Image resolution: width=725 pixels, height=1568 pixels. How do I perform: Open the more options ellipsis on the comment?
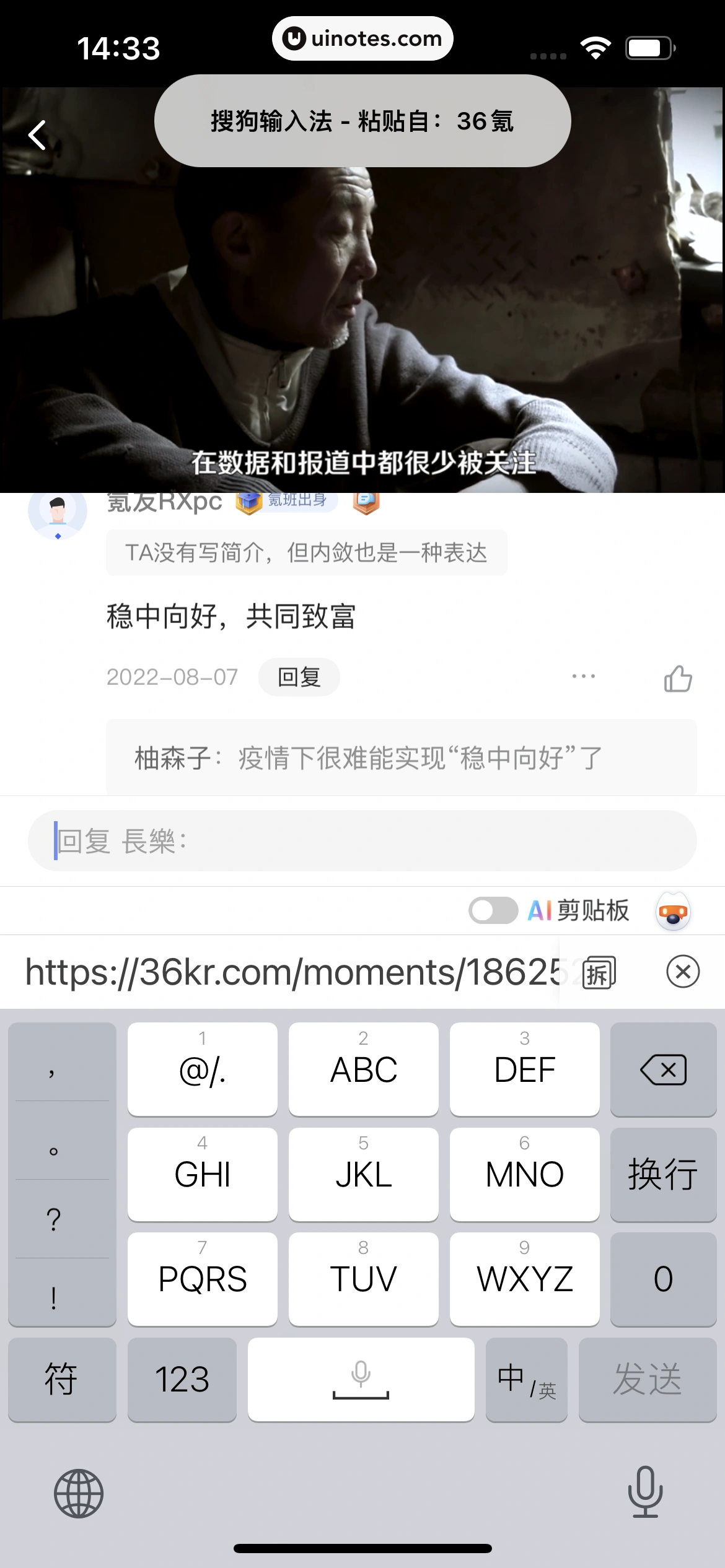584,676
